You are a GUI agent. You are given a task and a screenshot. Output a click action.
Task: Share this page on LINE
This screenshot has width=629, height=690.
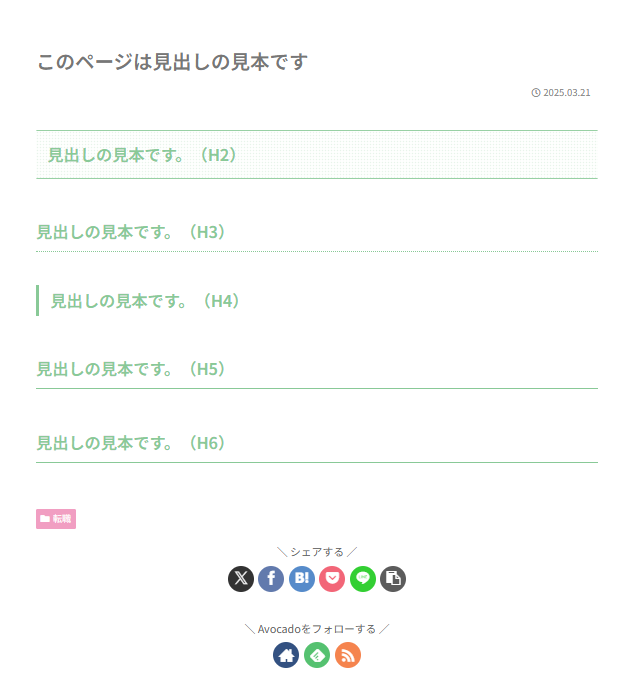click(x=362, y=579)
